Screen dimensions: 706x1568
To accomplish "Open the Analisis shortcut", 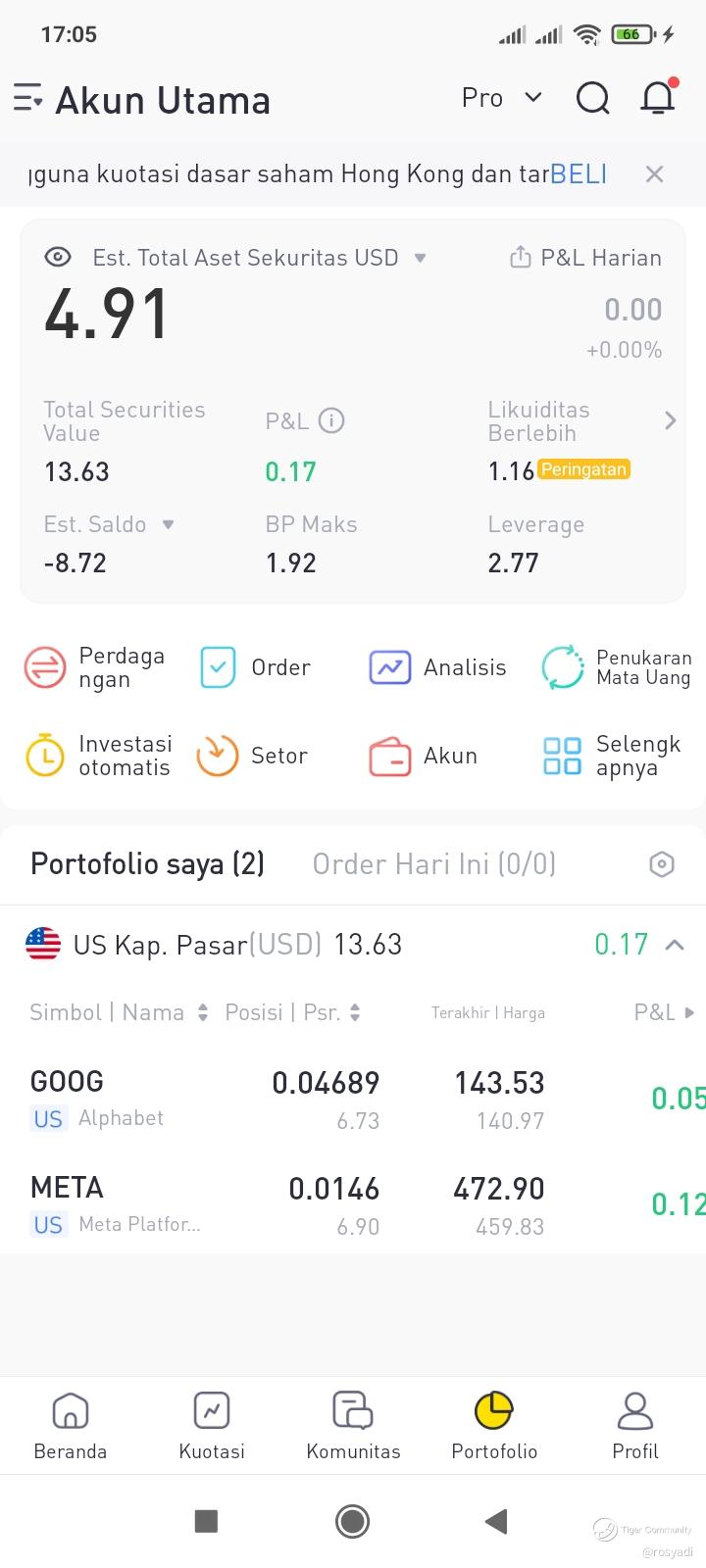I will [438, 667].
